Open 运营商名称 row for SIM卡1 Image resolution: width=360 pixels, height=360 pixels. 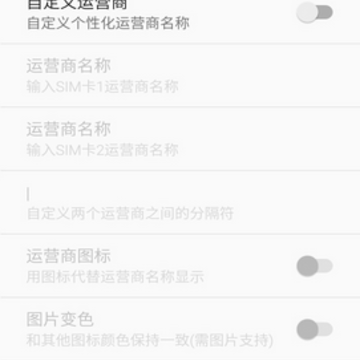(180, 75)
